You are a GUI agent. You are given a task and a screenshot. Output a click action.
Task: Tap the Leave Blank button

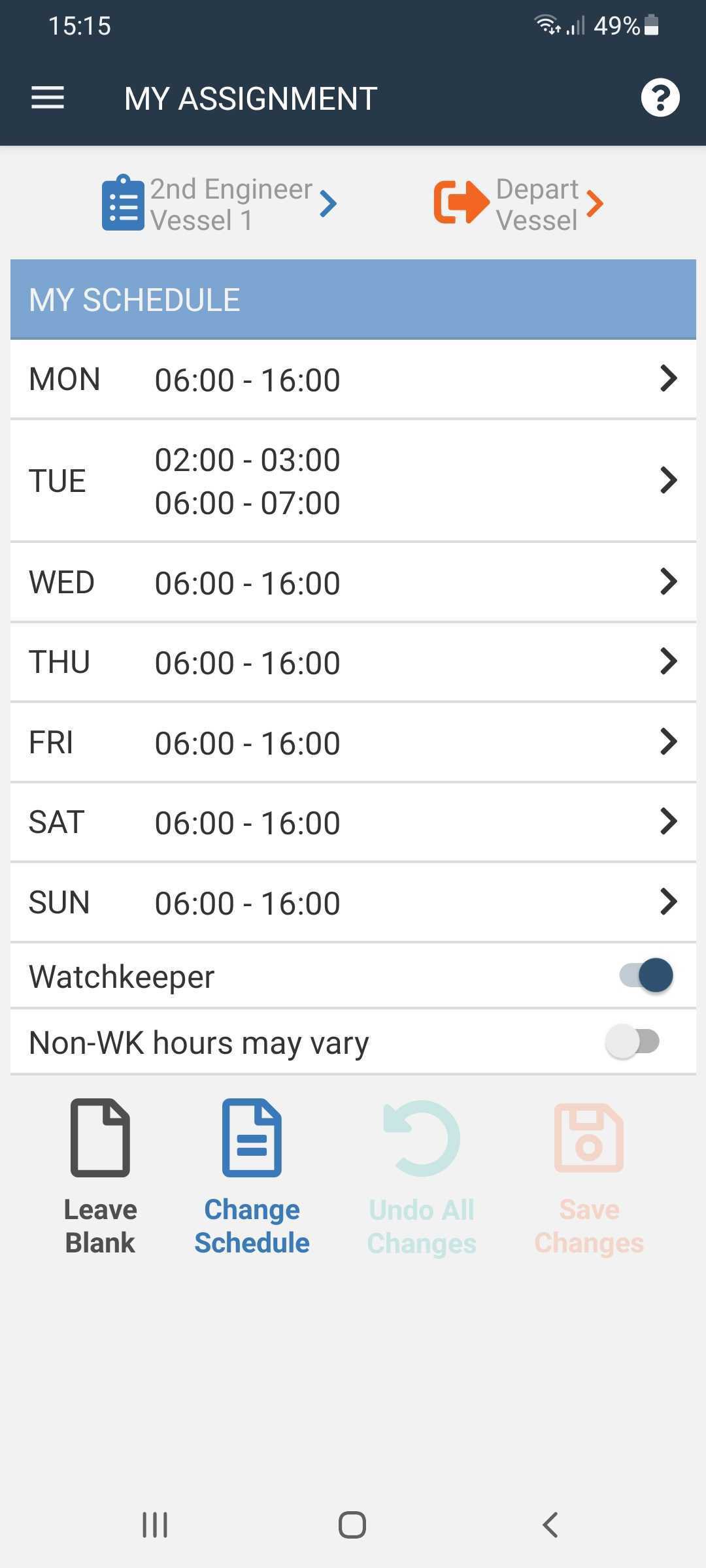coord(100,1176)
